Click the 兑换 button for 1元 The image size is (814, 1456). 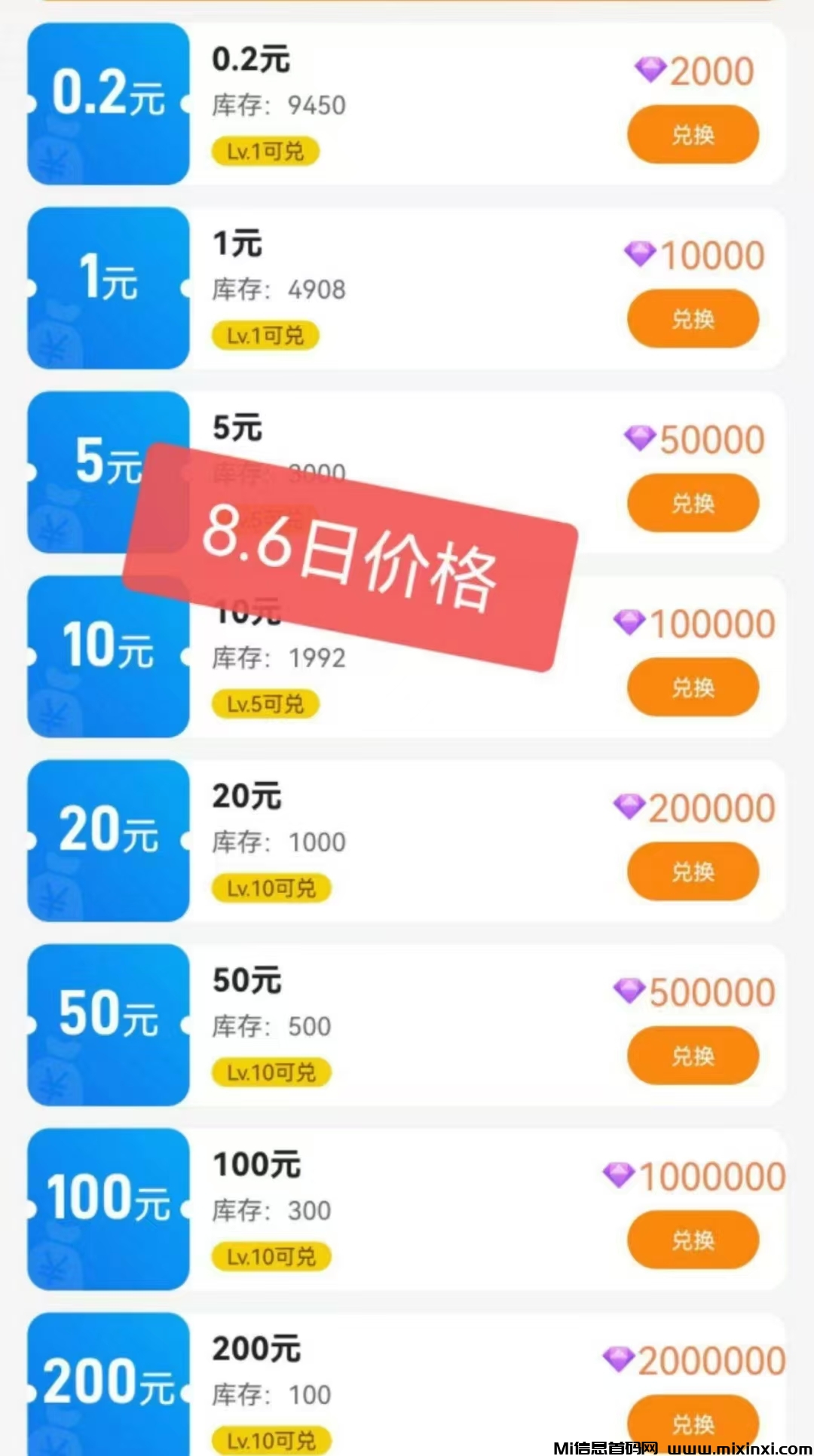pyautogui.click(x=693, y=319)
